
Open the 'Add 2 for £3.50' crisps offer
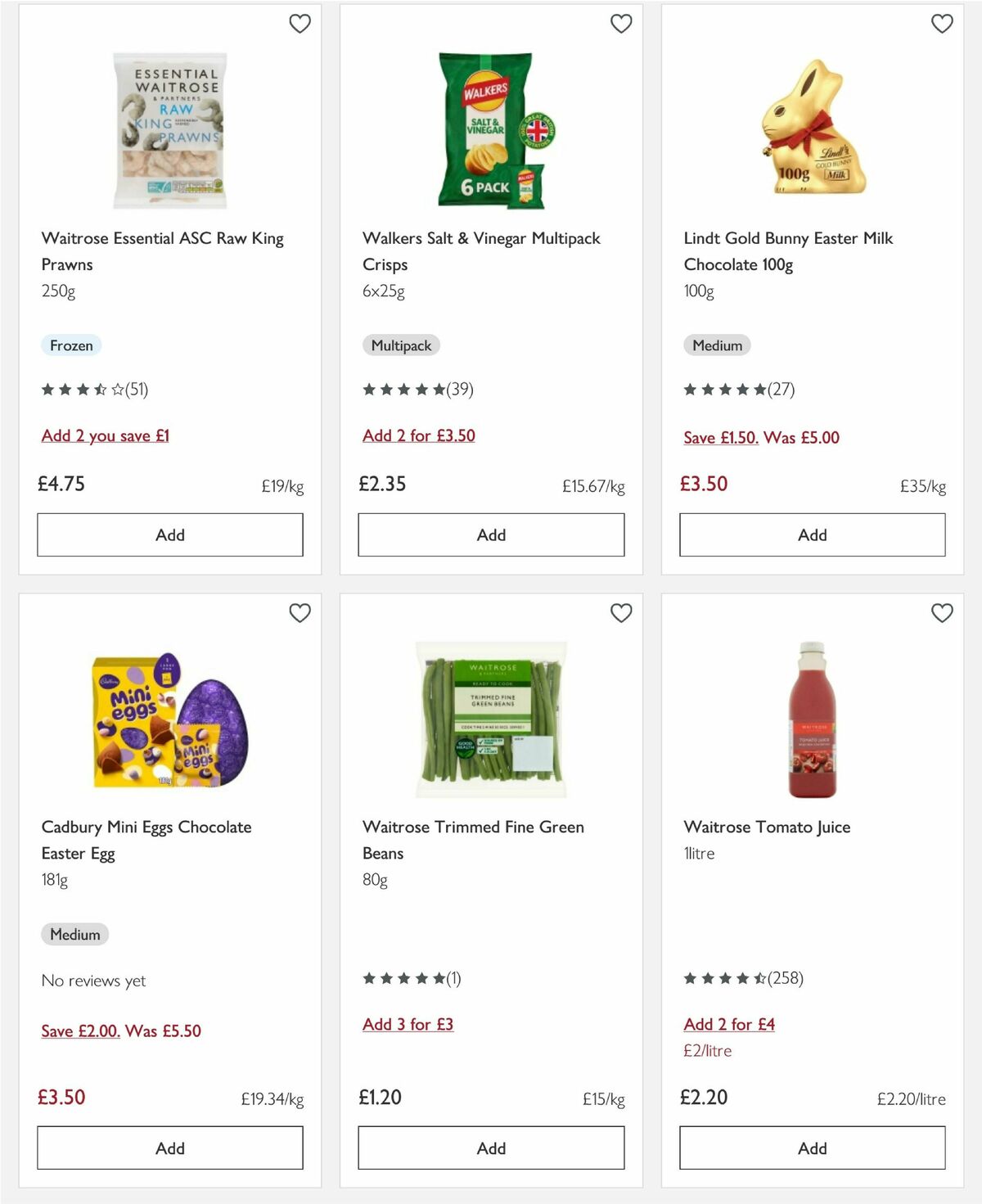[418, 435]
